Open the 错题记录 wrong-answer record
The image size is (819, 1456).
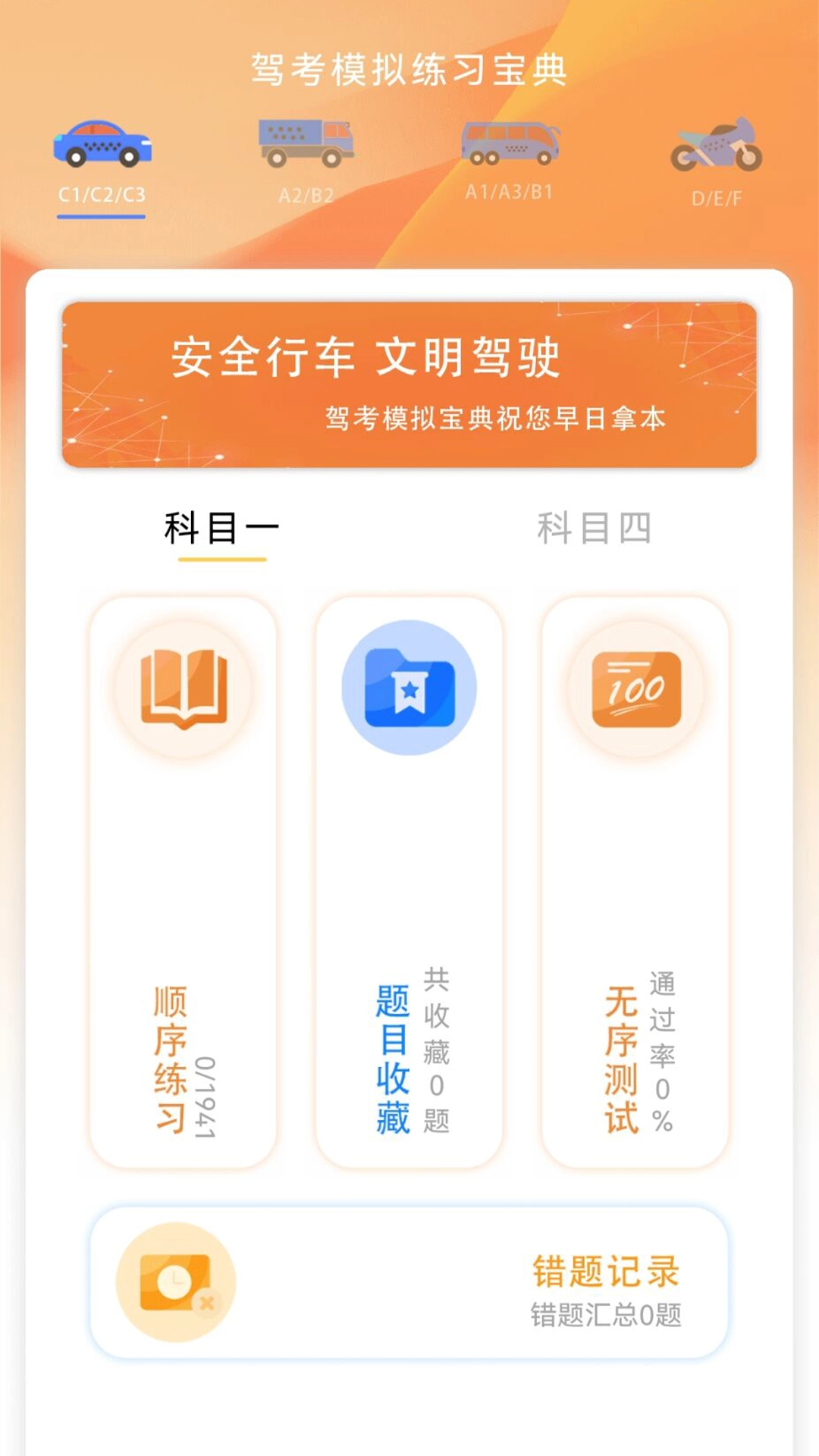[409, 1282]
